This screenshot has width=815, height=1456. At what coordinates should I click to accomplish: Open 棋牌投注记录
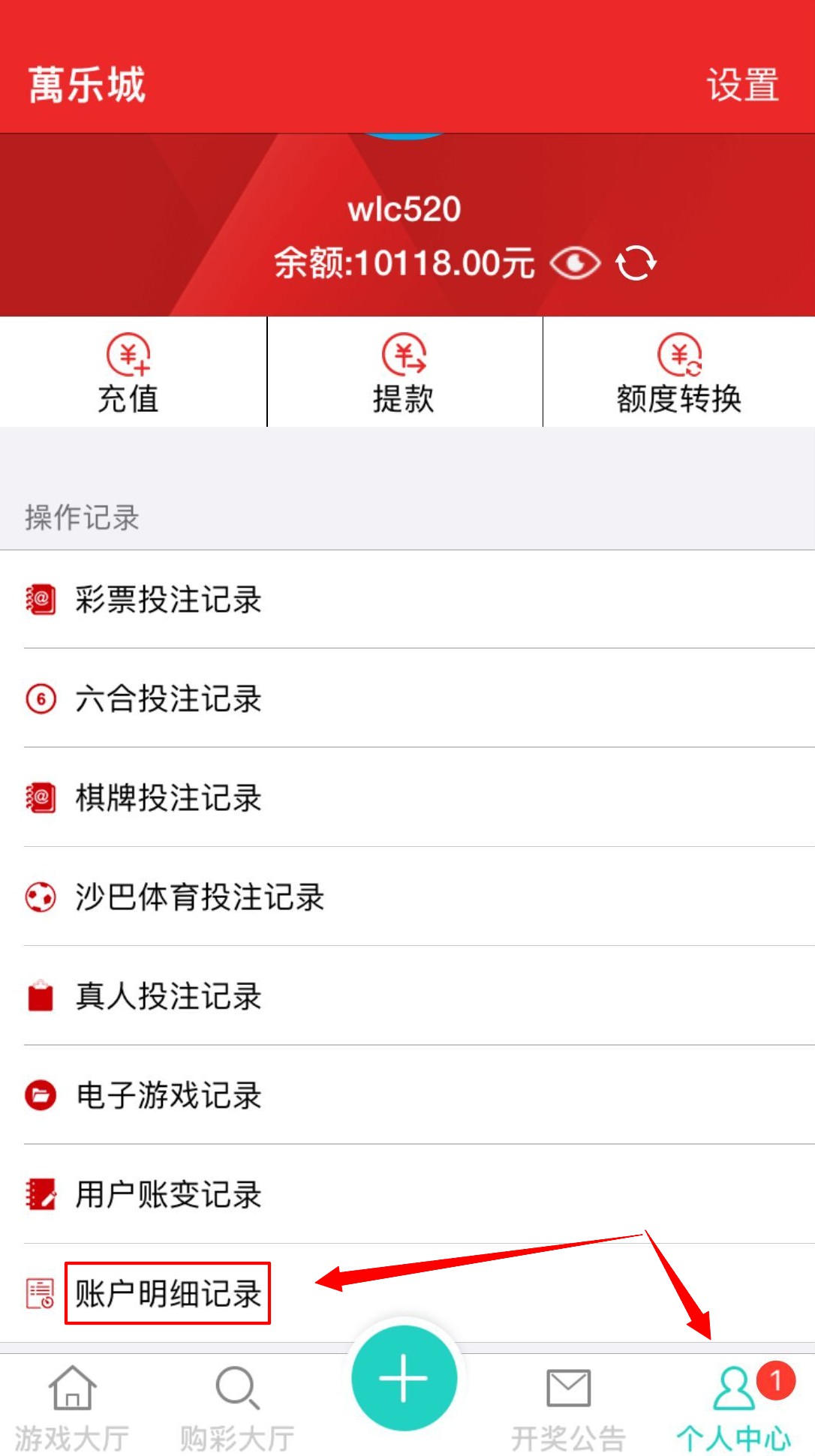(x=169, y=798)
